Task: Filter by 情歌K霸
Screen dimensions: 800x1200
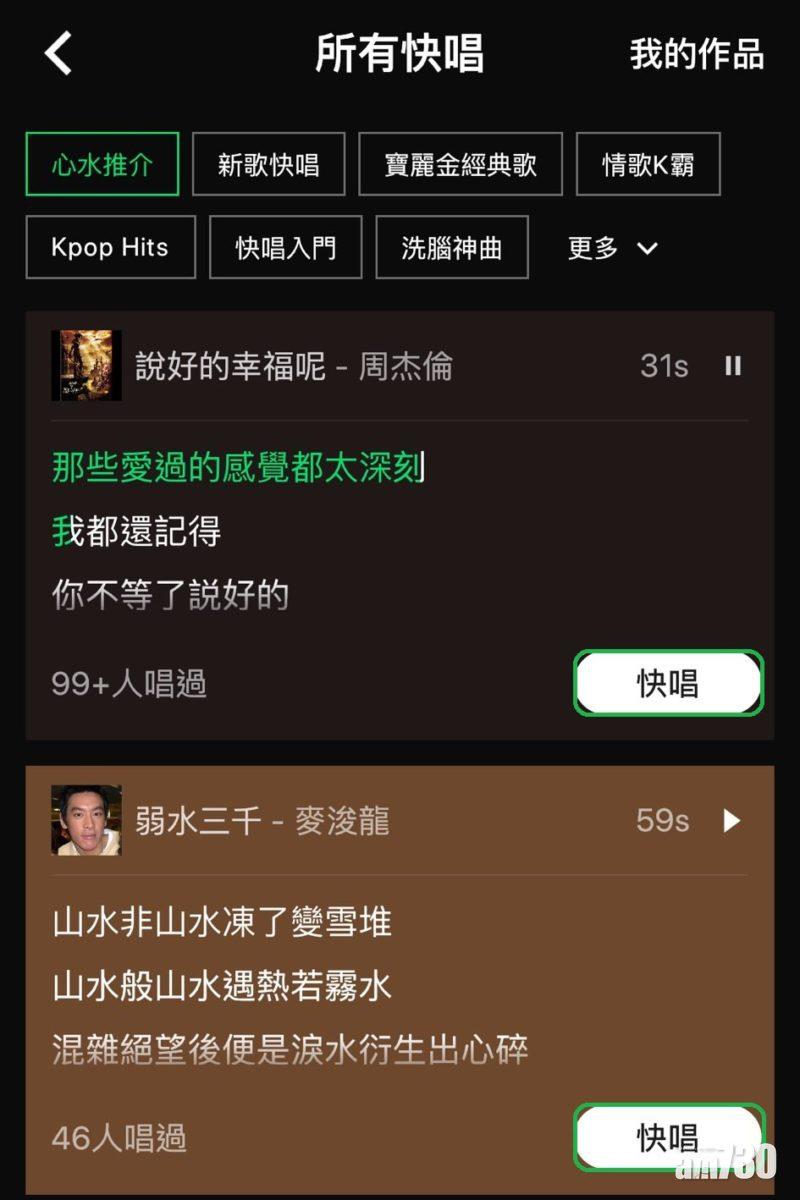Action: pyautogui.click(x=648, y=164)
